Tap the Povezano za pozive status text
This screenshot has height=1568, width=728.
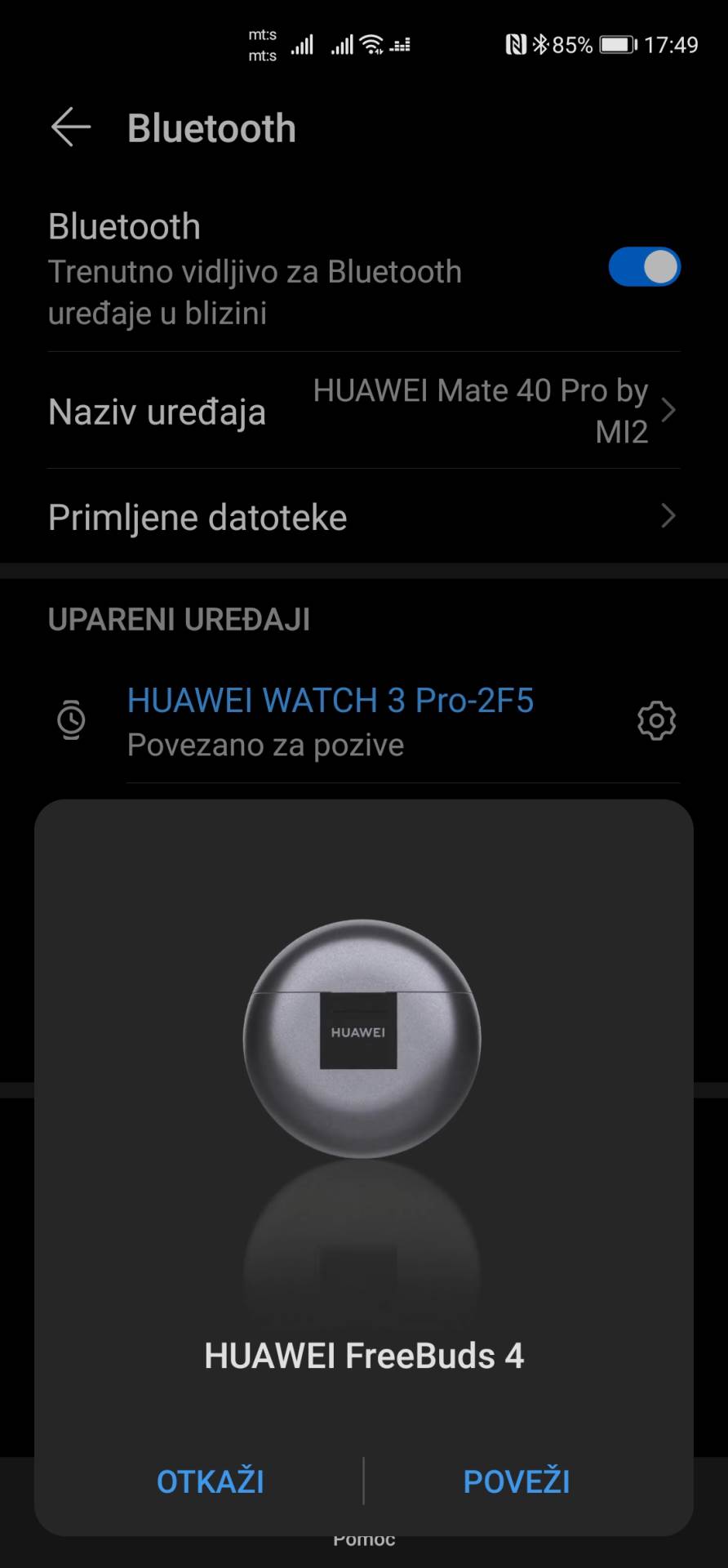tap(265, 744)
